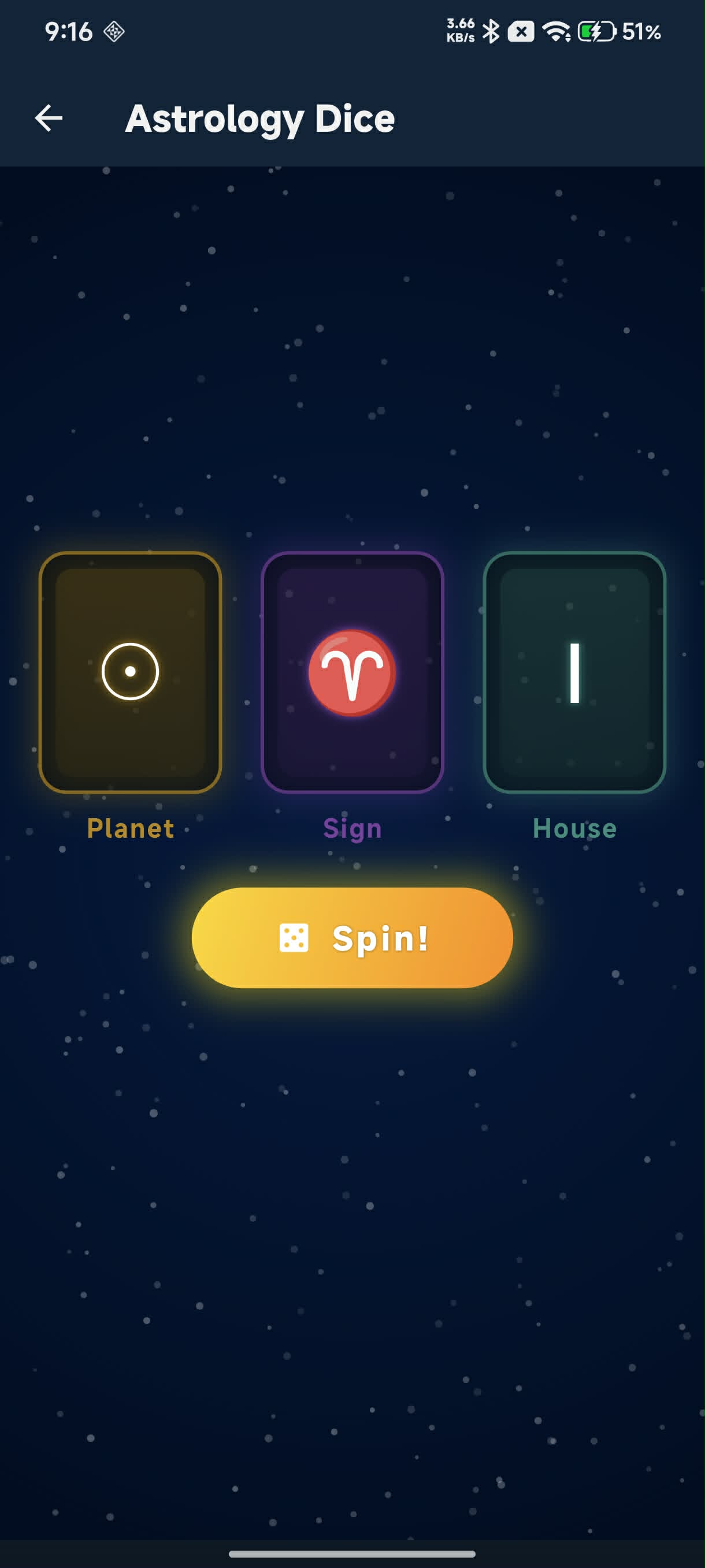The width and height of the screenshot is (705, 1568).
Task: Go back from Astrology Dice
Action: tap(49, 118)
